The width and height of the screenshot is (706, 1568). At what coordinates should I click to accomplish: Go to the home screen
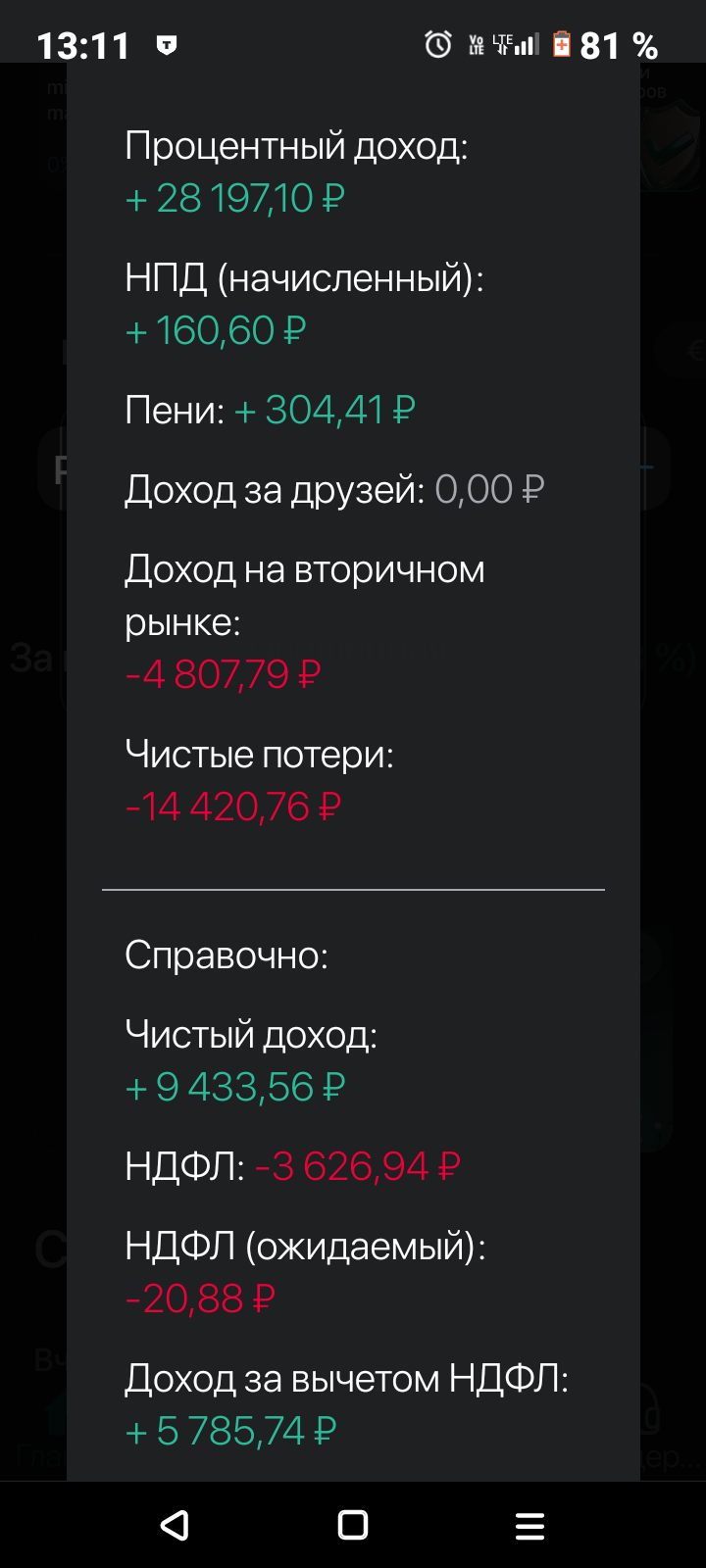352,1525
